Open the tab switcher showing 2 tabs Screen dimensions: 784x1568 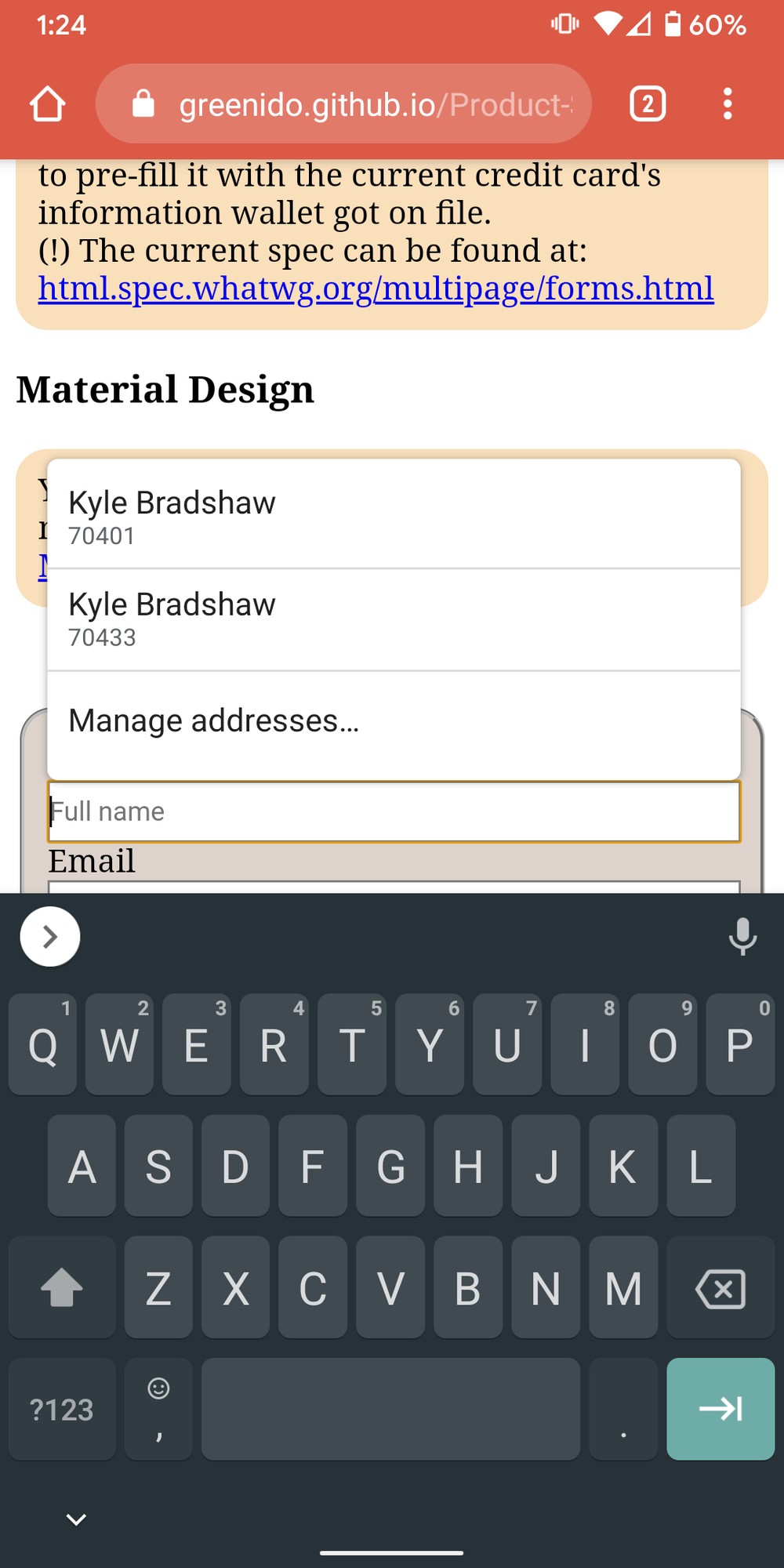[x=648, y=103]
